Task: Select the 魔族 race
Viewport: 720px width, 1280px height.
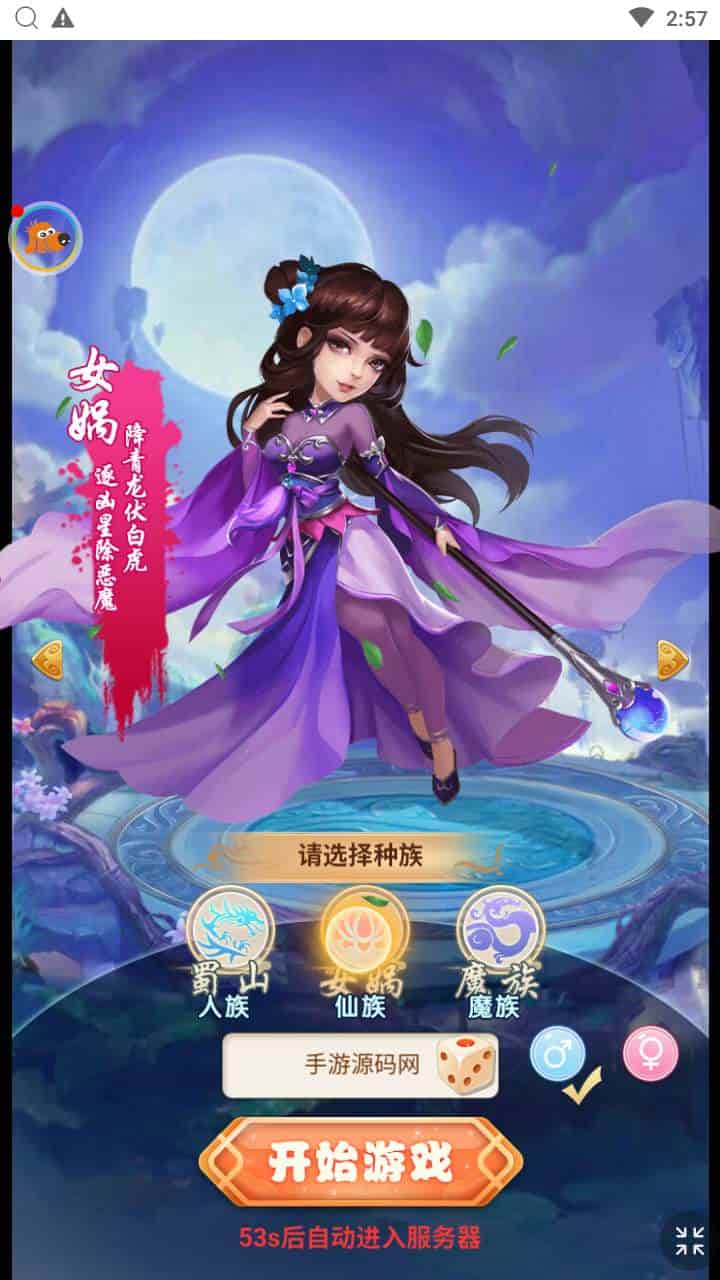Action: [x=500, y=932]
